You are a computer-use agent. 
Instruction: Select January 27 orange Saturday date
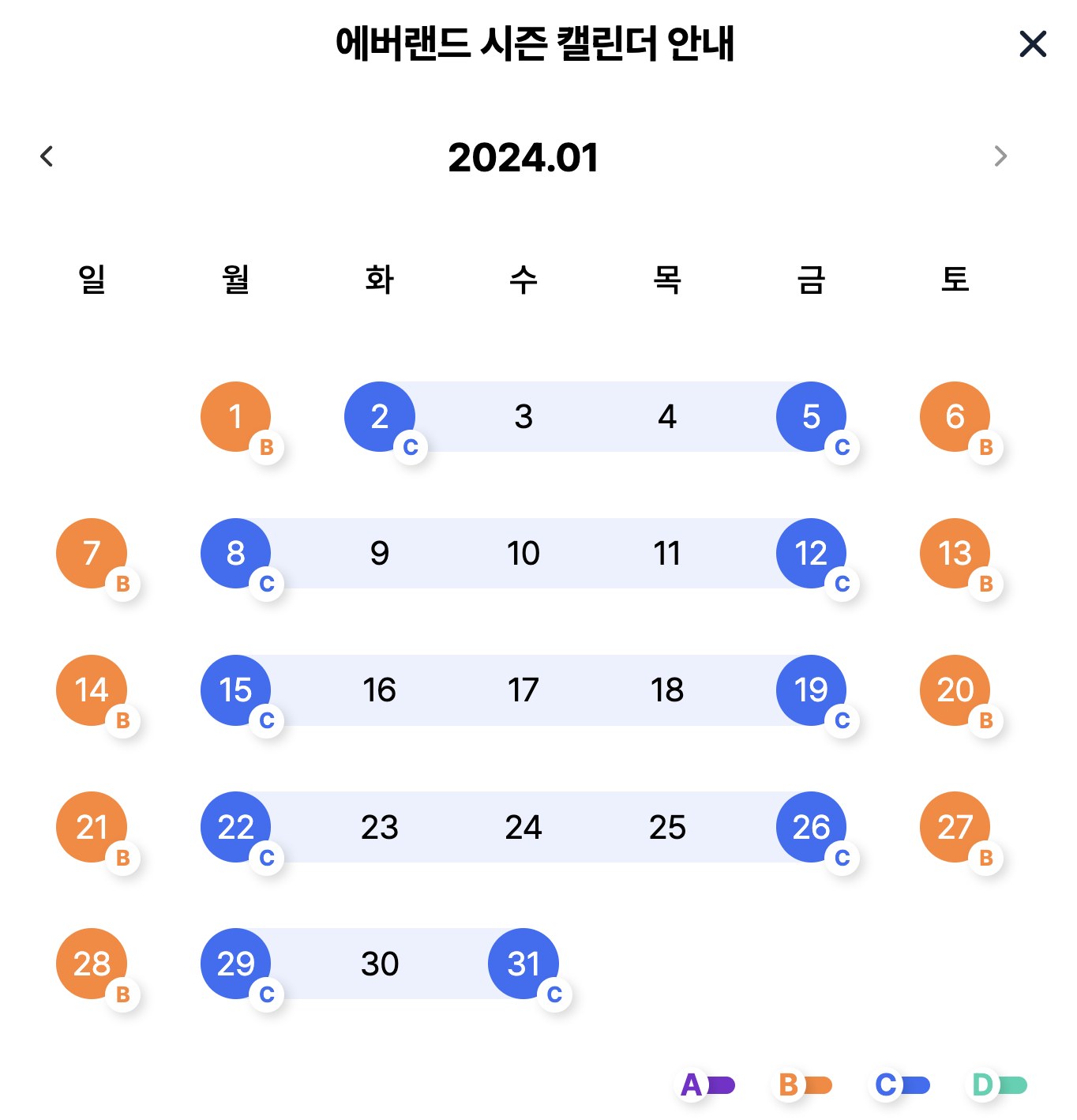tap(955, 827)
